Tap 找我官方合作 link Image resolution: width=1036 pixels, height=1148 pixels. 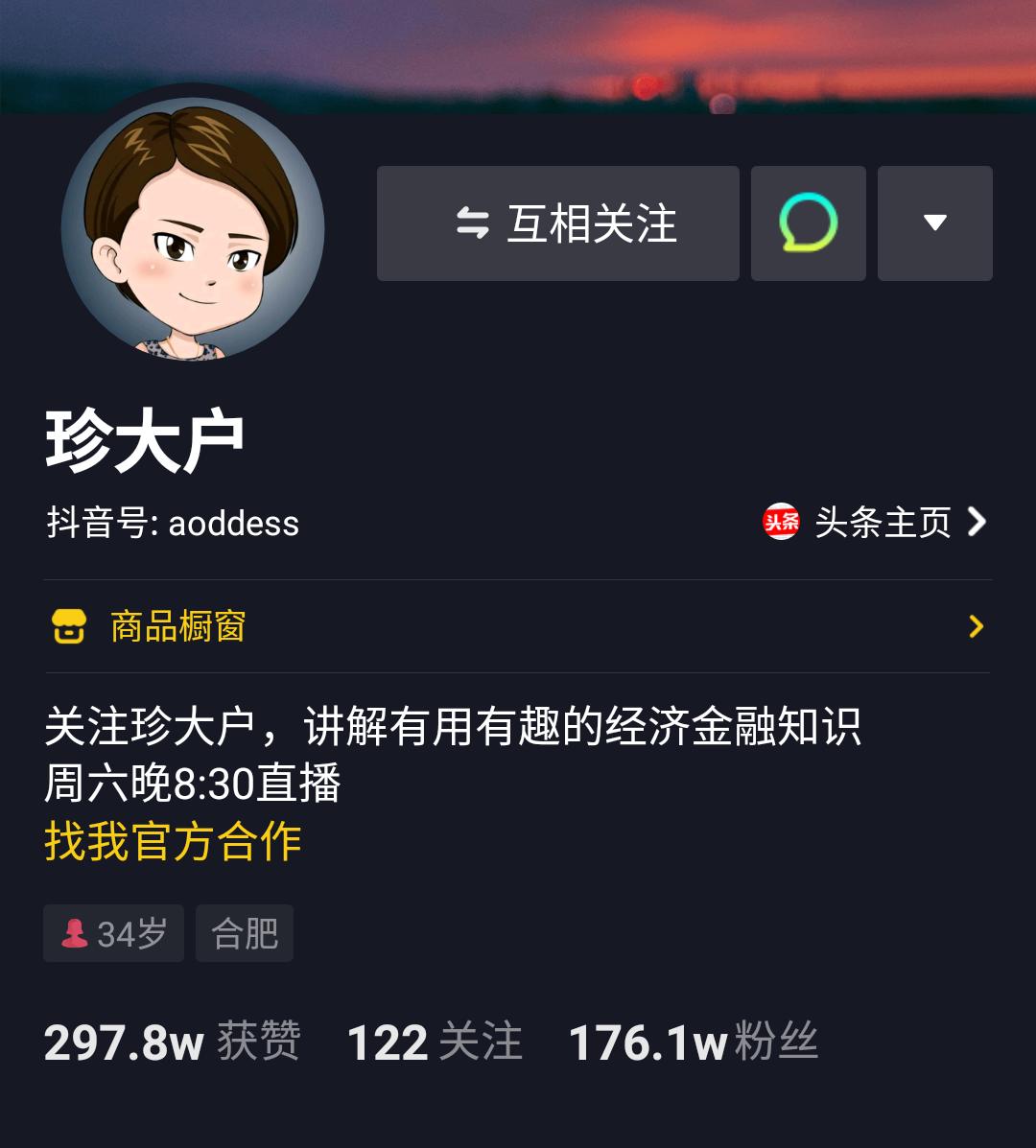point(173,842)
